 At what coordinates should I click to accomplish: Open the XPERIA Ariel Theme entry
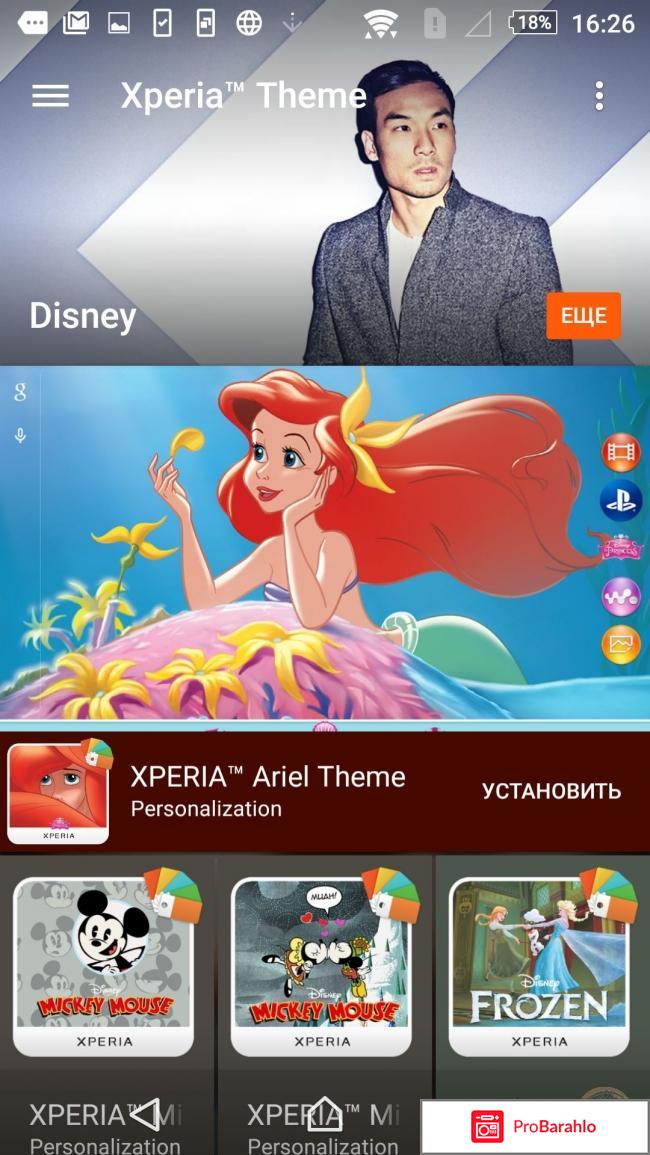pyautogui.click(x=268, y=790)
